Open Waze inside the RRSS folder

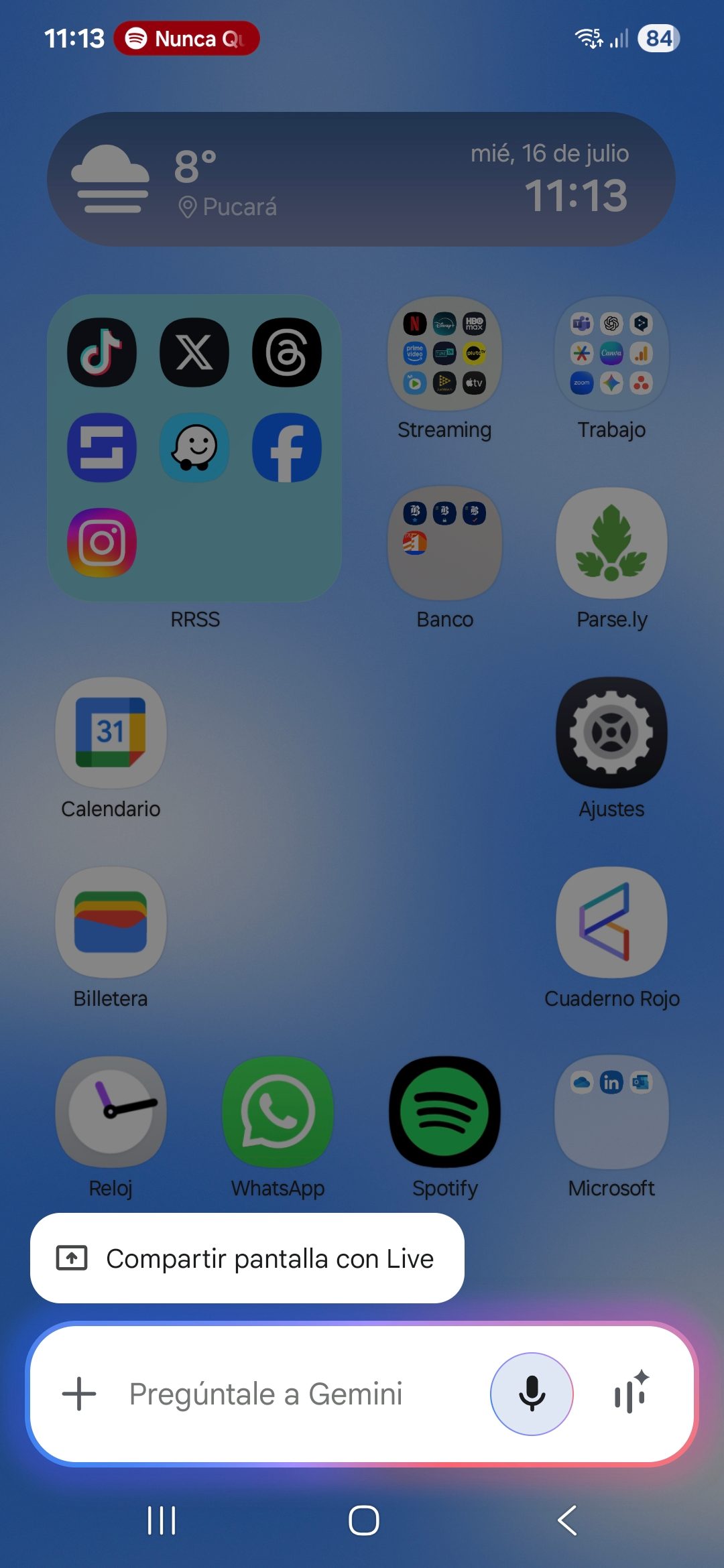coord(194,448)
